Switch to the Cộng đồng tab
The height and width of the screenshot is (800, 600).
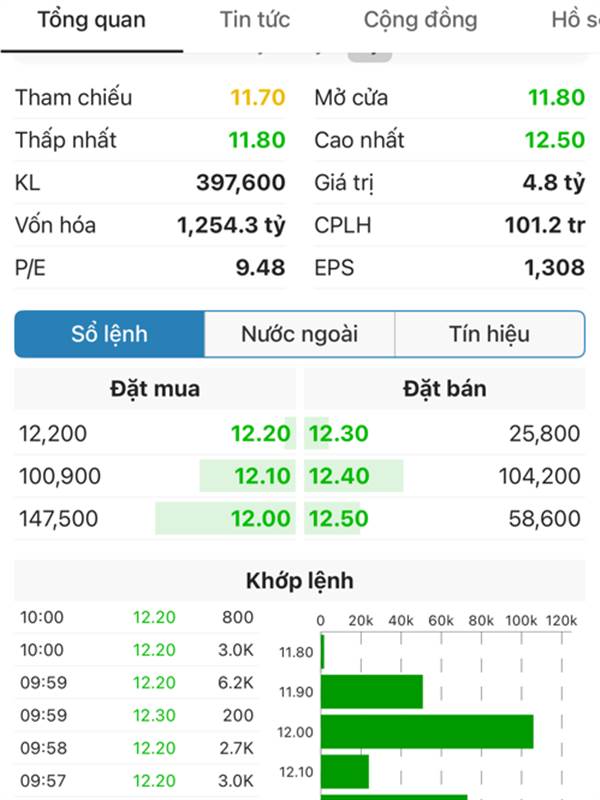click(420, 20)
